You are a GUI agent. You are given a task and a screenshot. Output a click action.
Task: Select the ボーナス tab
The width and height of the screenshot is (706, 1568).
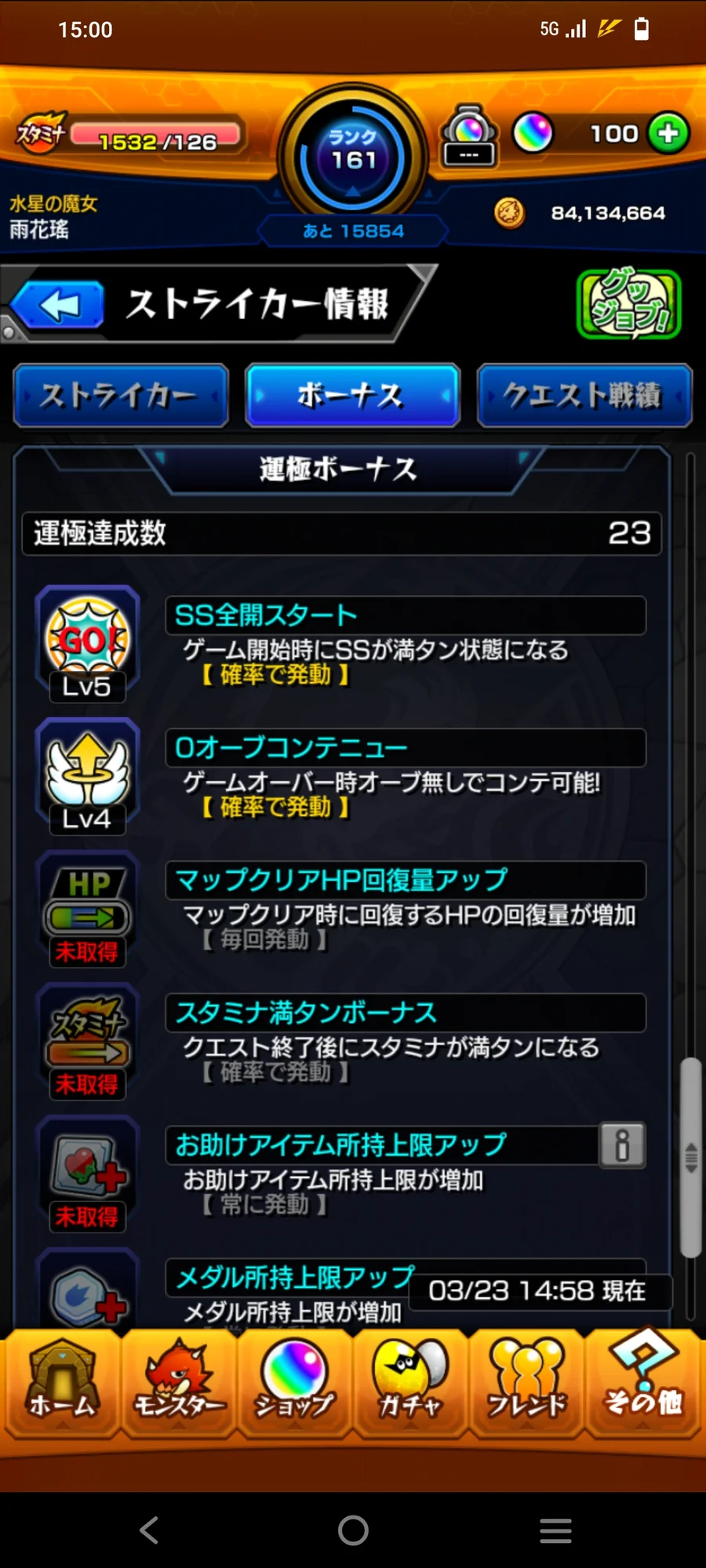pyautogui.click(x=352, y=396)
